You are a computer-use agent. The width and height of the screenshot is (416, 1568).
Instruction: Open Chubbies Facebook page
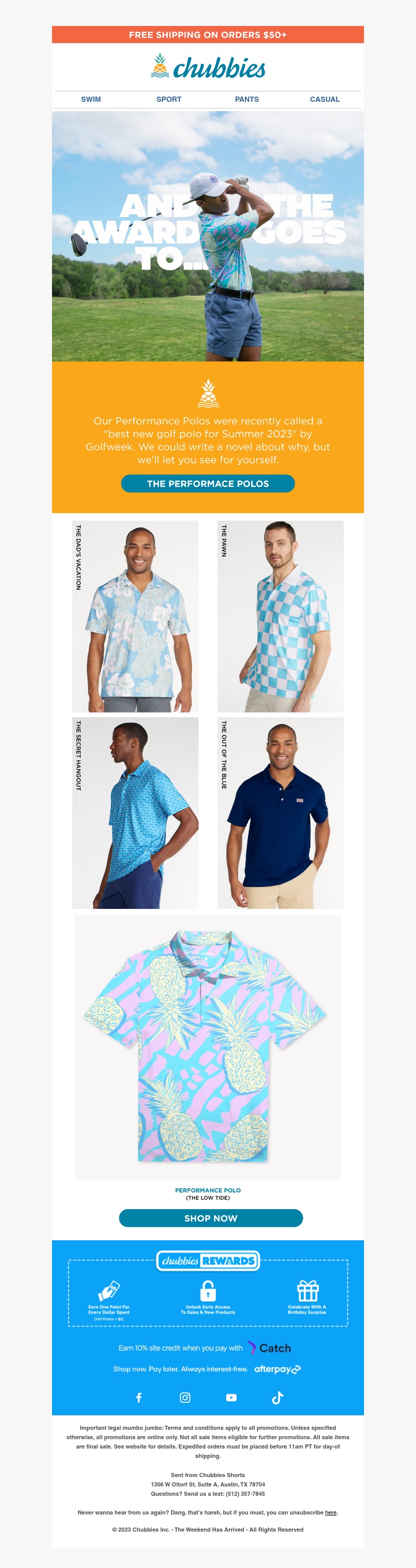tap(139, 1398)
